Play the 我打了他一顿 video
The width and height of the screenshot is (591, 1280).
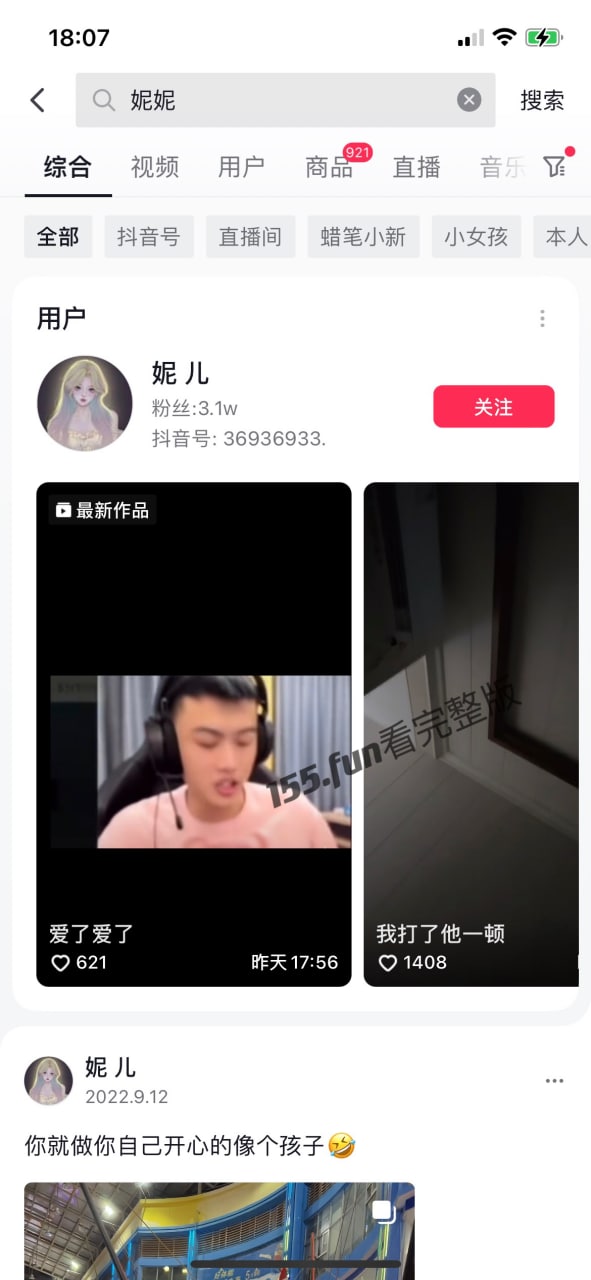coord(471,735)
